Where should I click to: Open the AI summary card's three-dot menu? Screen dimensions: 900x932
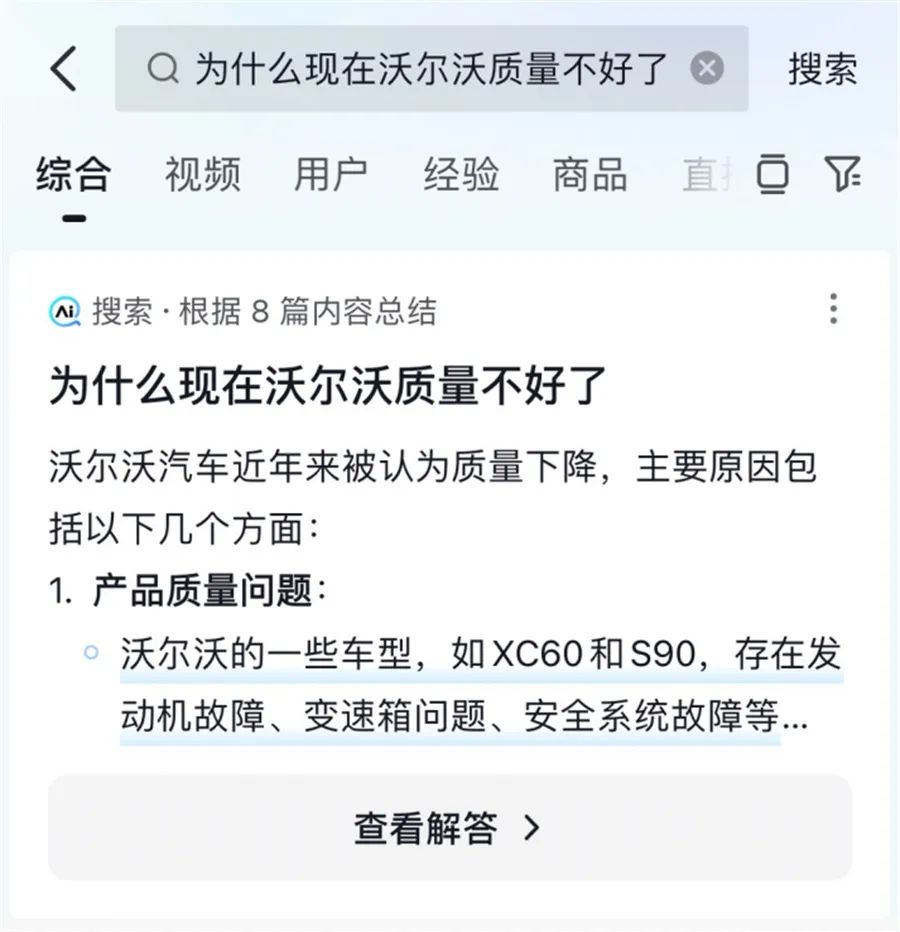click(x=833, y=309)
